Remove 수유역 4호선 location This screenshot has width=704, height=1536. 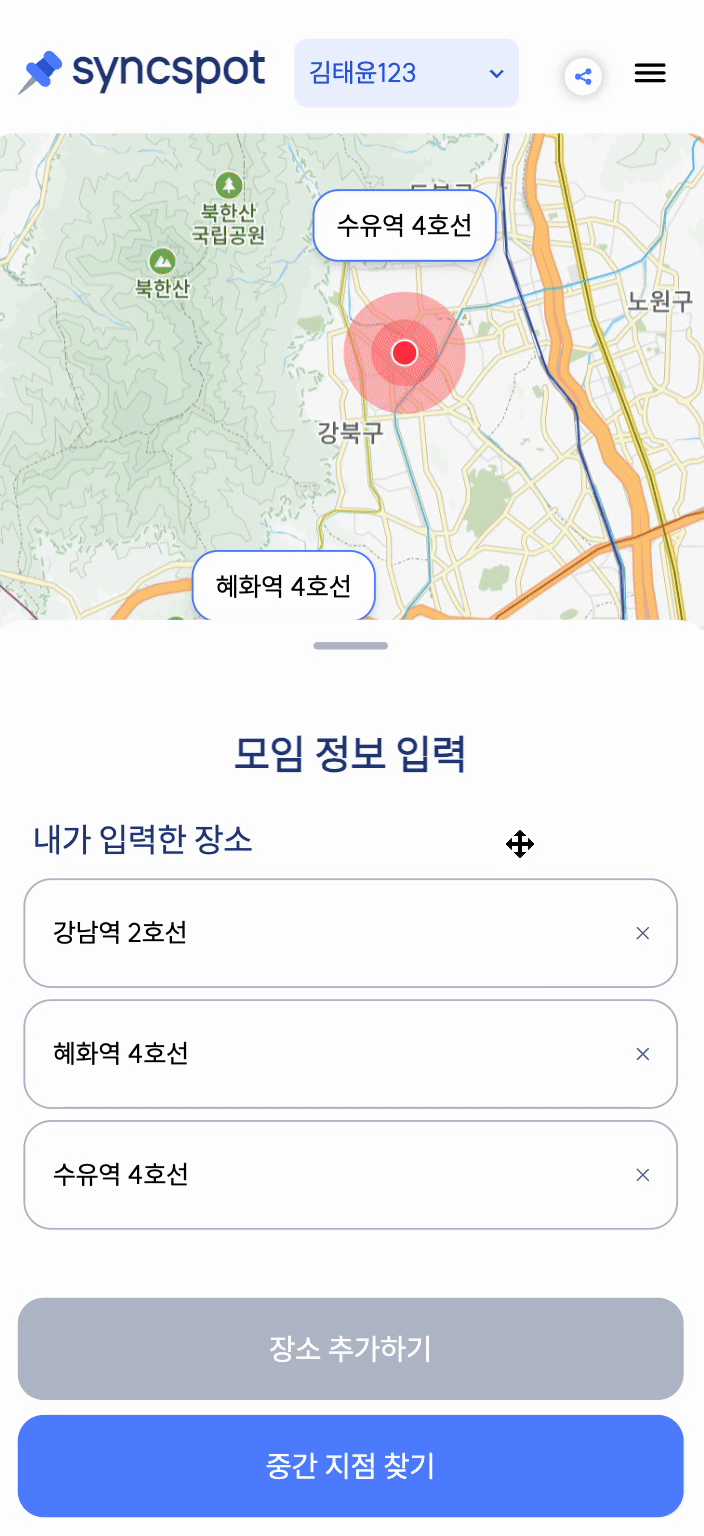[x=643, y=1175]
